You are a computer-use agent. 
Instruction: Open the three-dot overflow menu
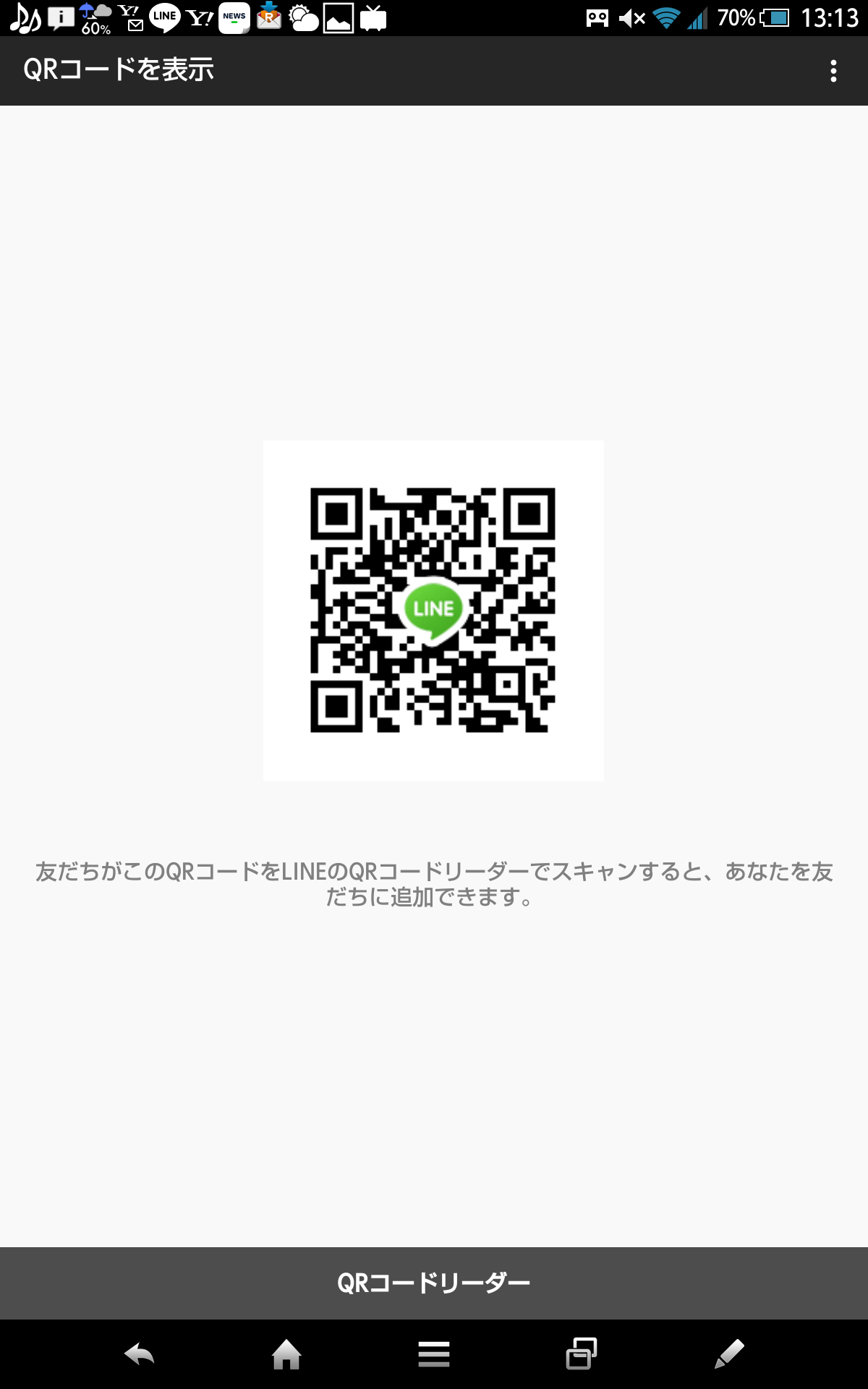(833, 71)
